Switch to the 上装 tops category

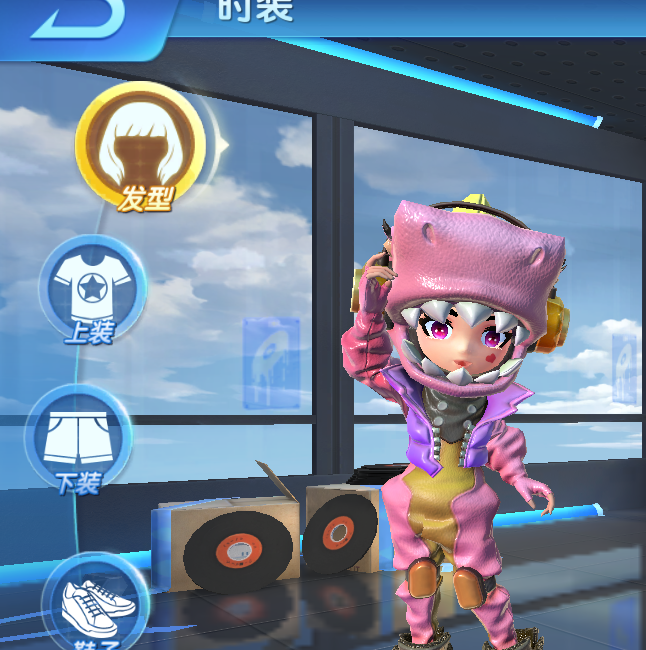pyautogui.click(x=92, y=288)
